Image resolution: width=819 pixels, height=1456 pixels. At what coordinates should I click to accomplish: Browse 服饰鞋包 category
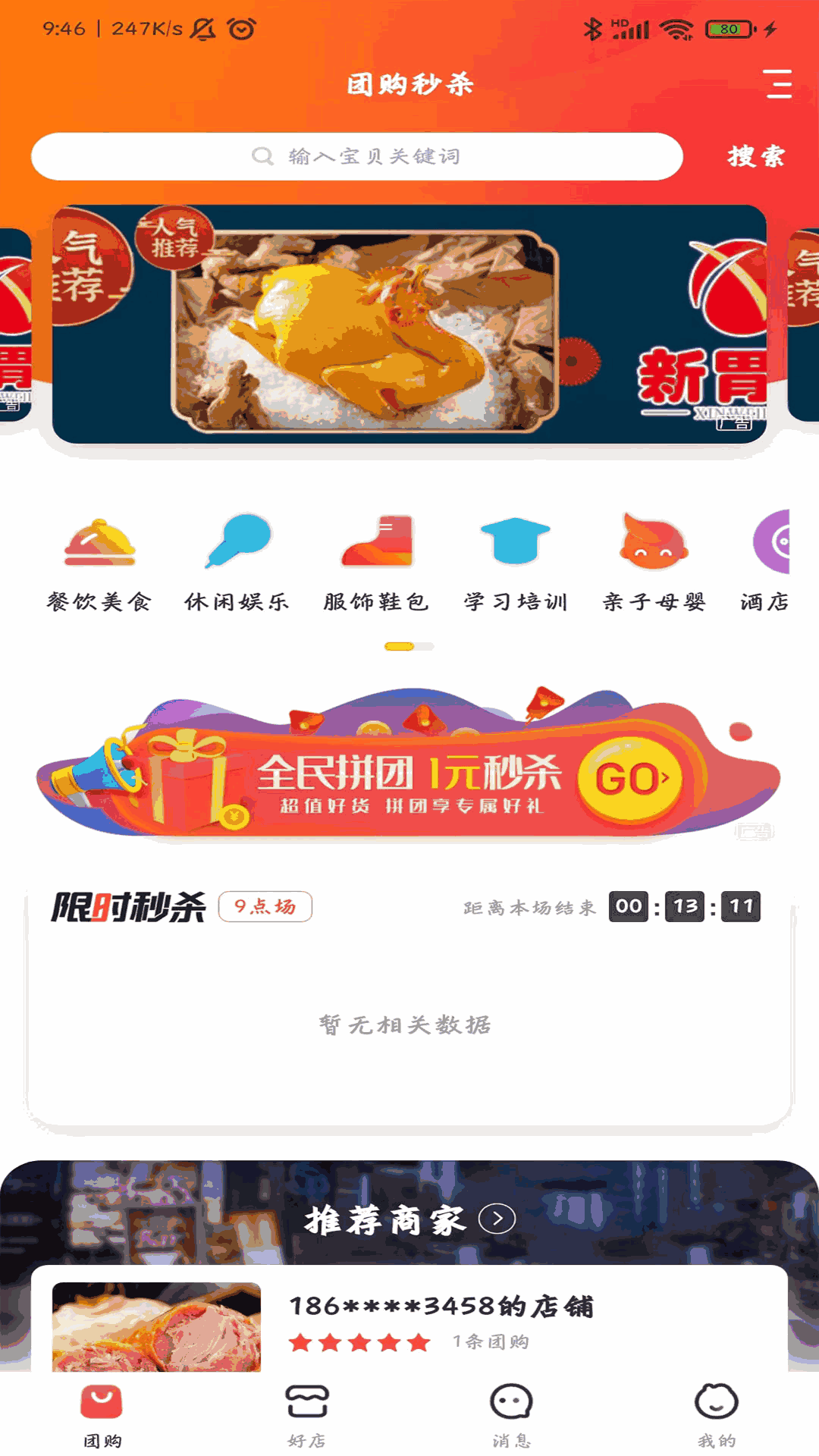[377, 561]
